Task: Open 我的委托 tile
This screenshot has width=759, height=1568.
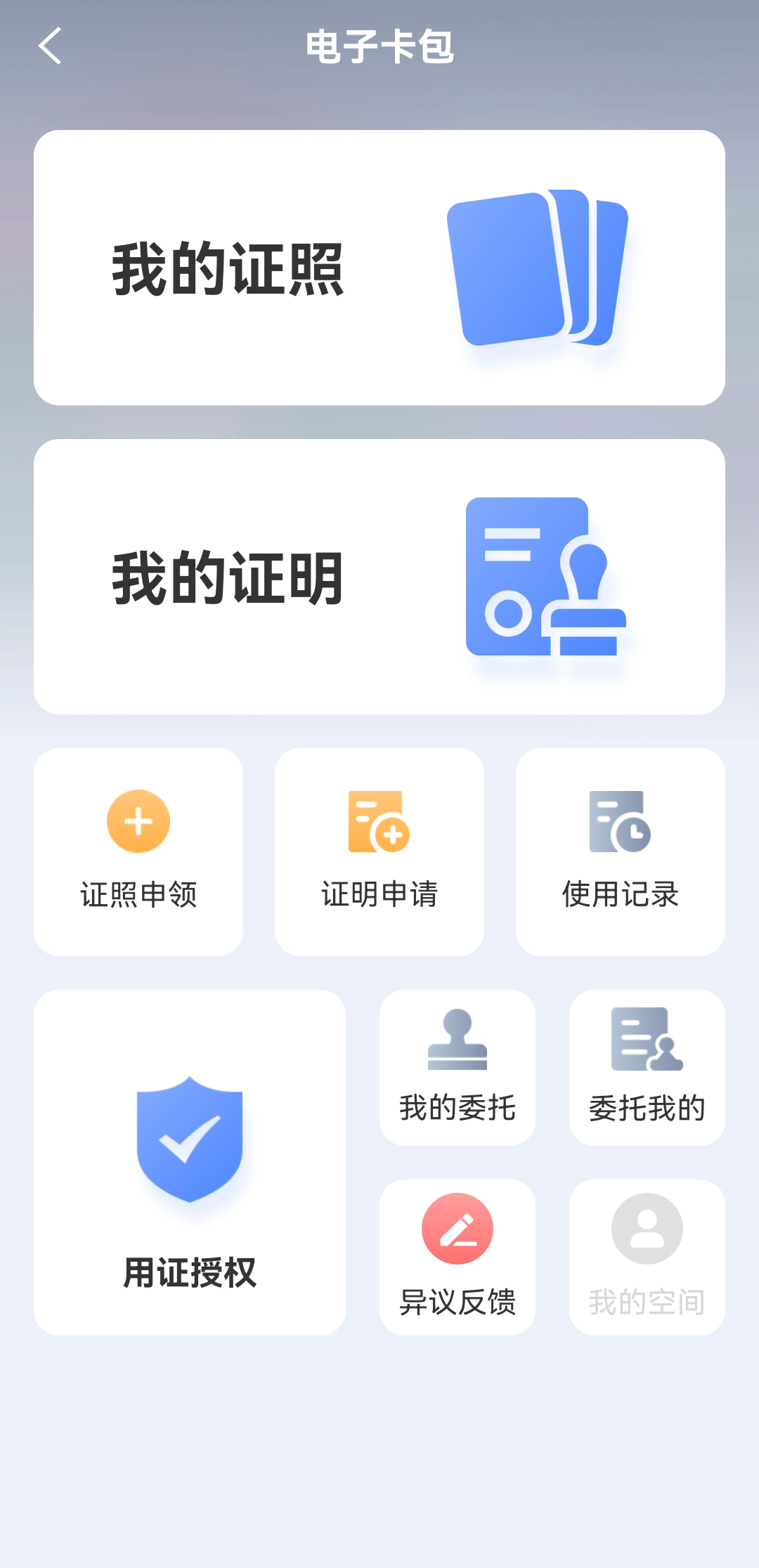Action: click(458, 1067)
